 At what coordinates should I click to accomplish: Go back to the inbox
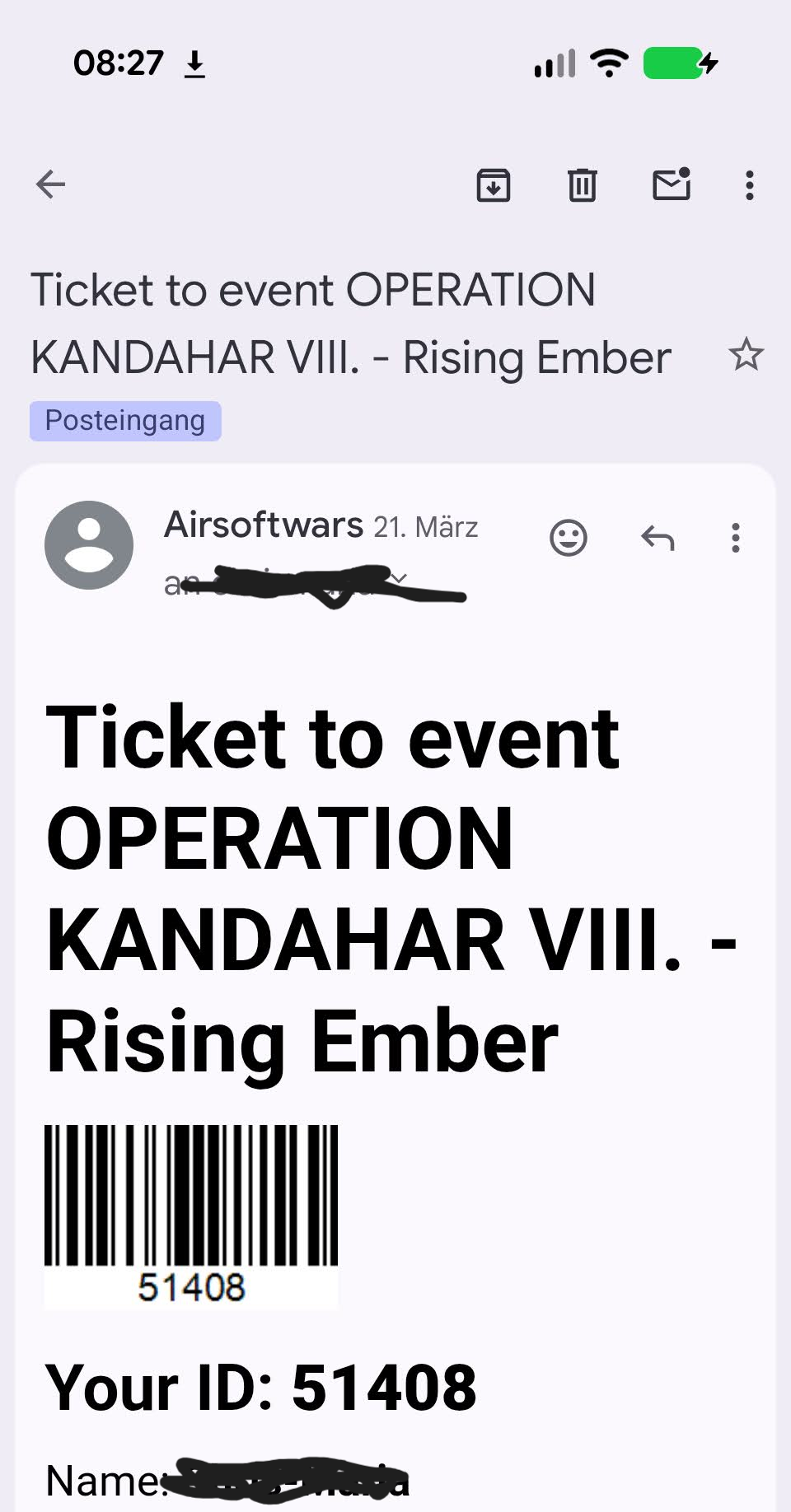(x=50, y=184)
